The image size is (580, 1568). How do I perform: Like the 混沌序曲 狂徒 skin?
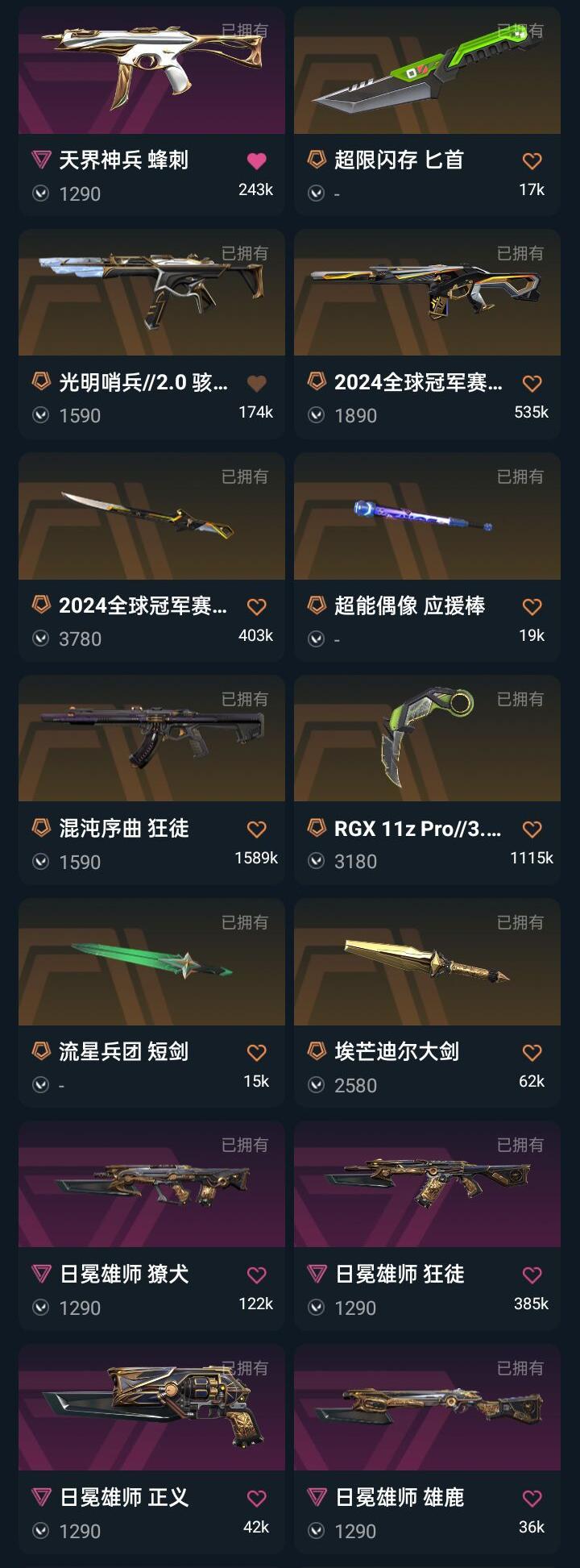click(256, 829)
